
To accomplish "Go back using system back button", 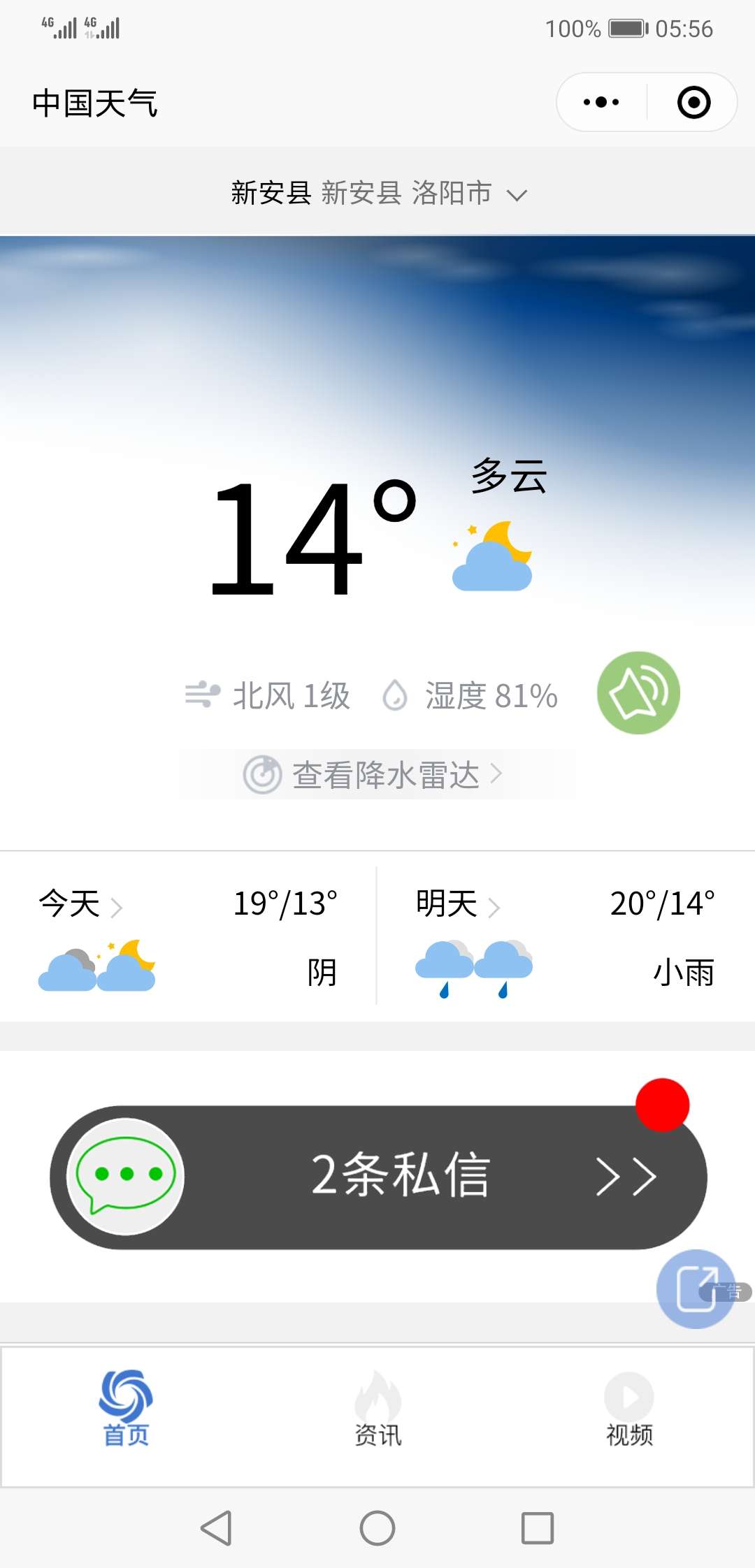I will pos(216,1528).
